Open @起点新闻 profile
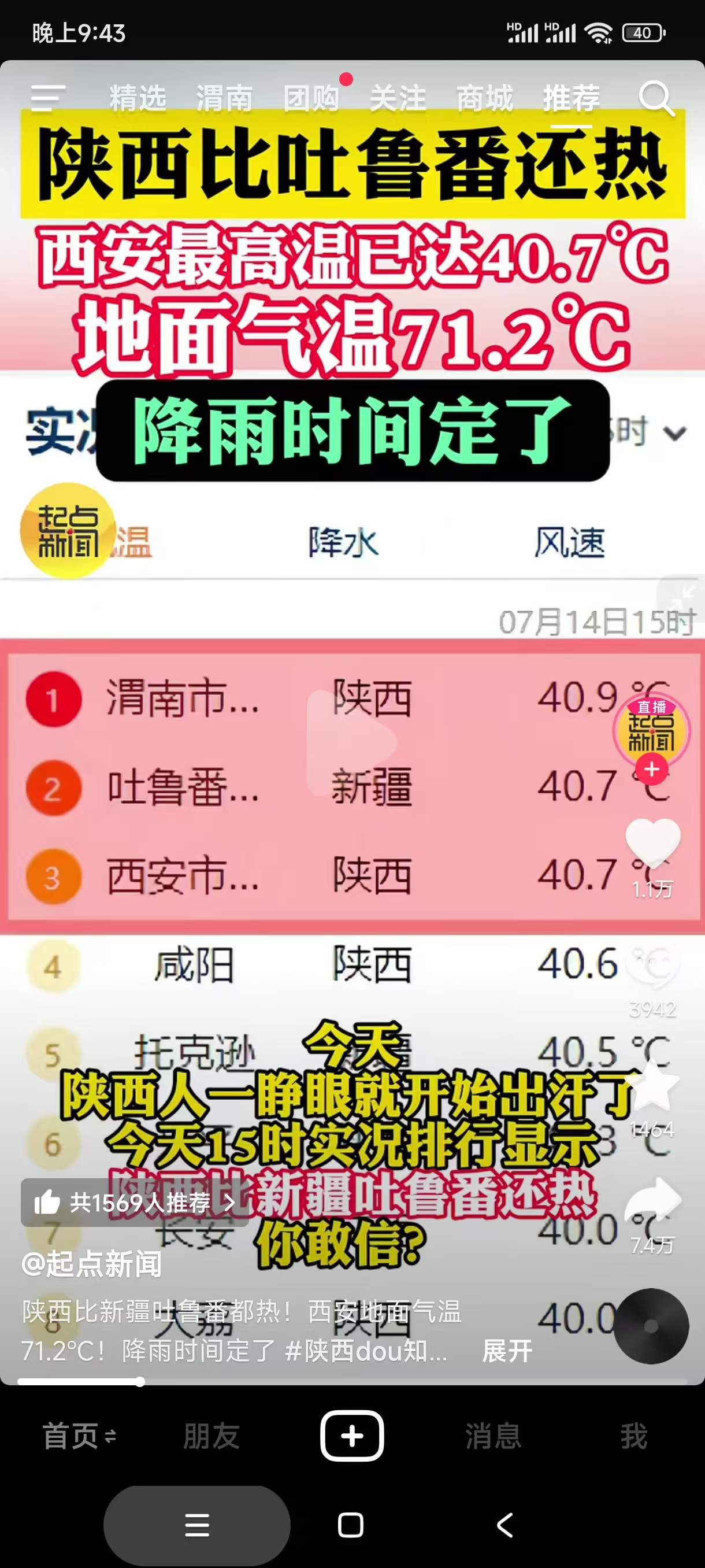Screen dimensions: 705x1568 [x=92, y=1264]
